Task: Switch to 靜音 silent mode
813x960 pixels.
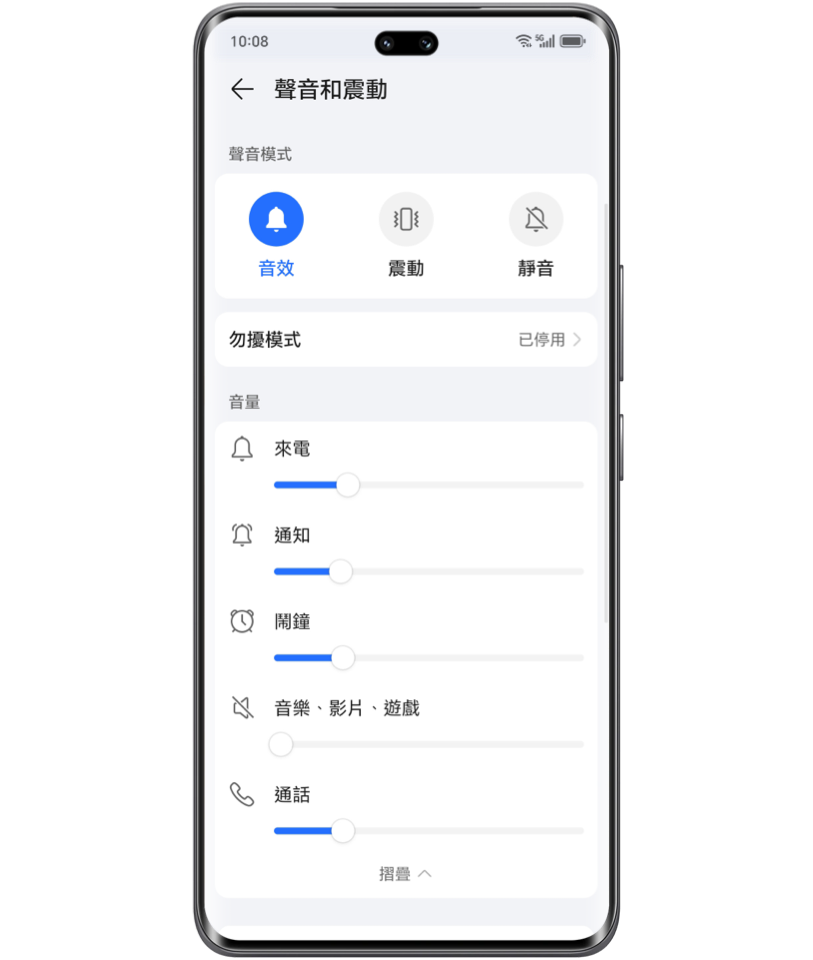Action: [x=536, y=219]
